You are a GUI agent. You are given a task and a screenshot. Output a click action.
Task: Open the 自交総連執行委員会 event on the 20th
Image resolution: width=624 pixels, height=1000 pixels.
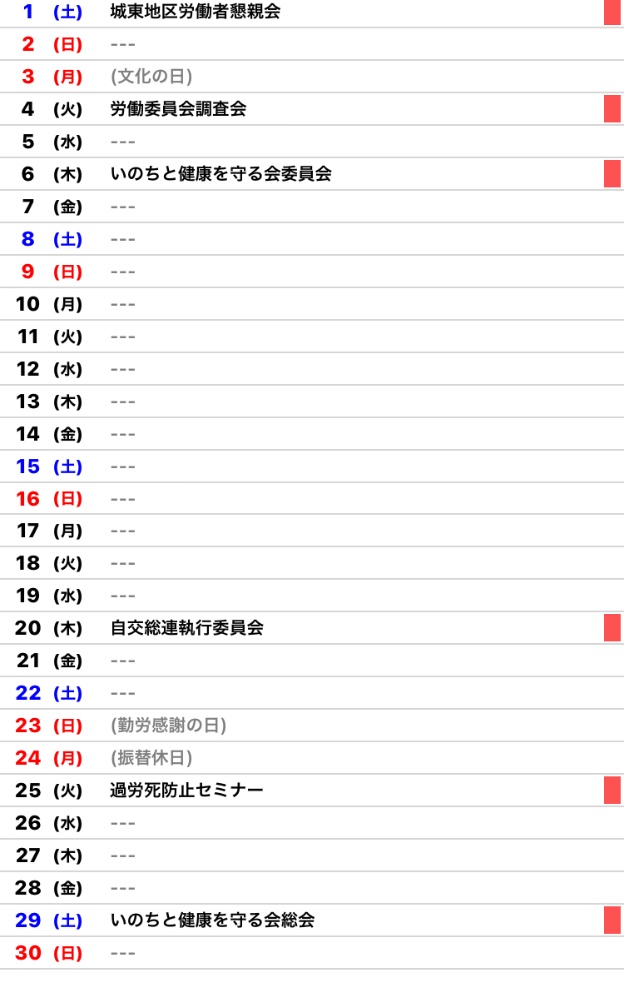click(186, 628)
